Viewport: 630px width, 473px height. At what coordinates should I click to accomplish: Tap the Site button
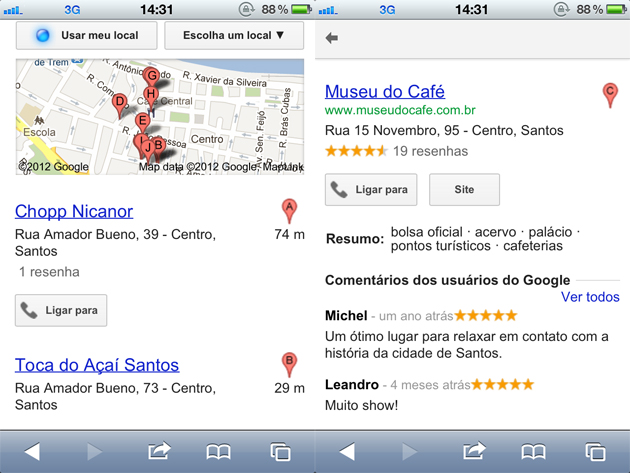[x=464, y=189]
